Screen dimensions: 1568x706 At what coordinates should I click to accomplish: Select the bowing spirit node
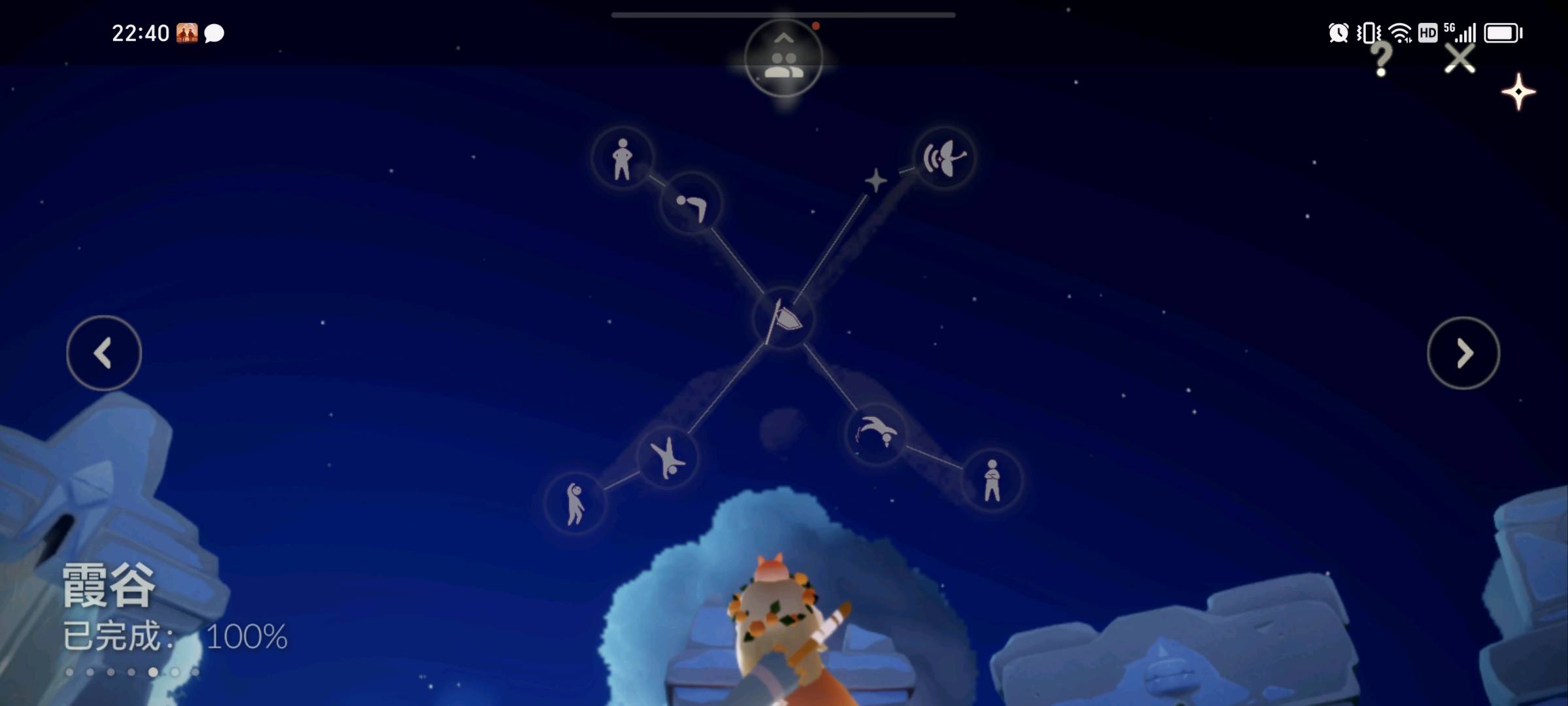coord(691,204)
